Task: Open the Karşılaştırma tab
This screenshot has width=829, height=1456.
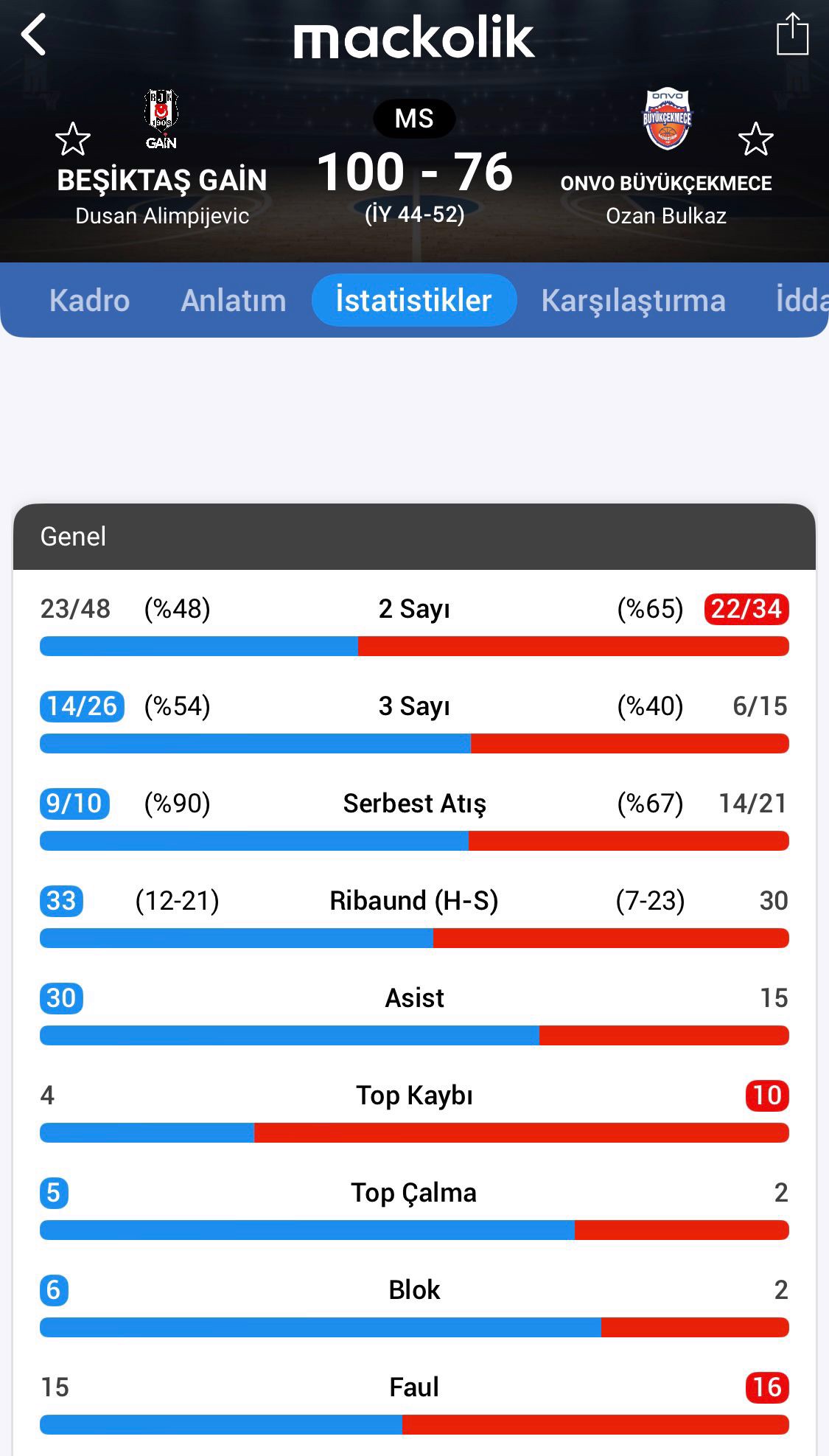Action: point(633,300)
